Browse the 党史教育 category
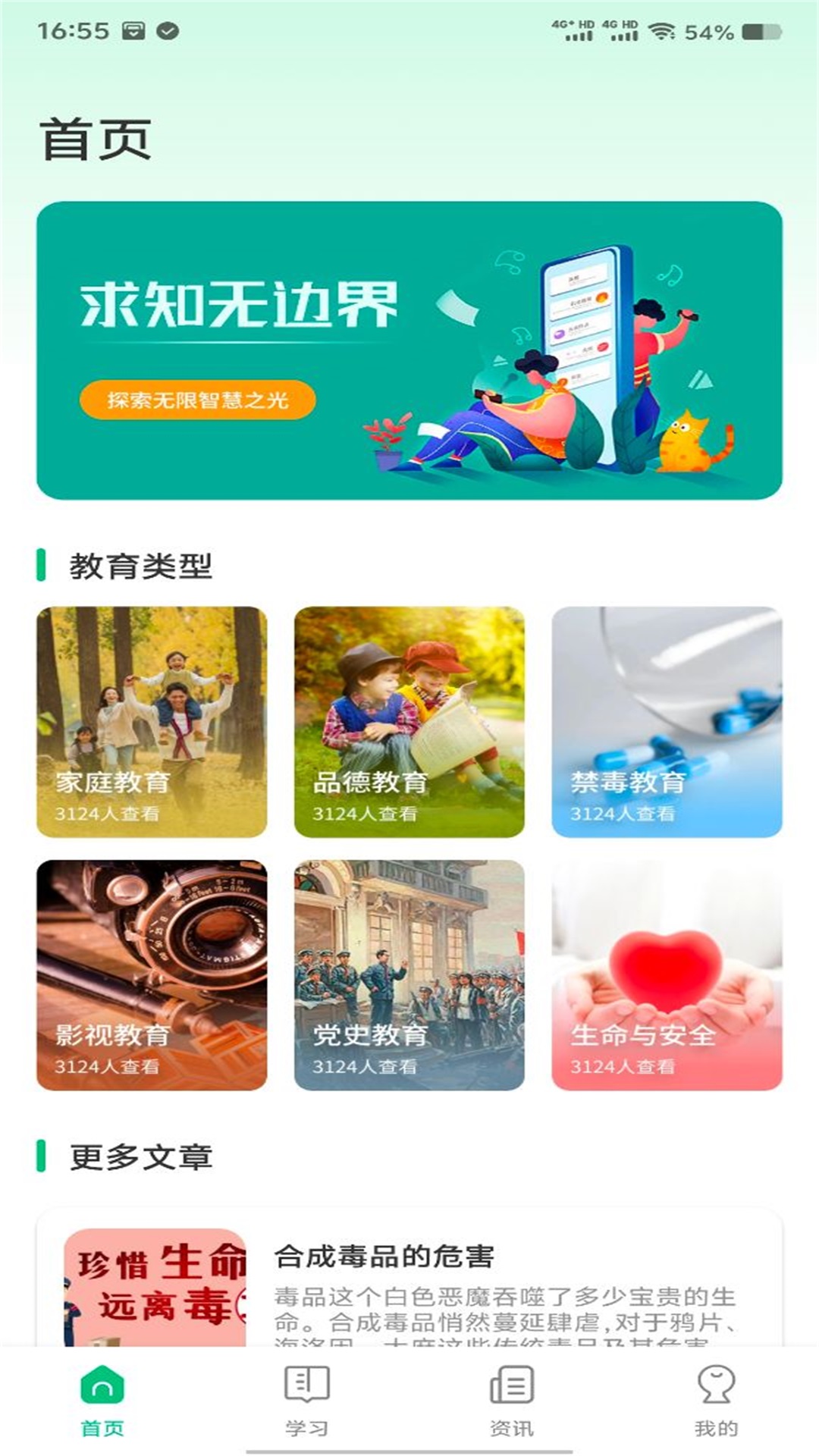This screenshot has width=819, height=1456. click(x=409, y=974)
